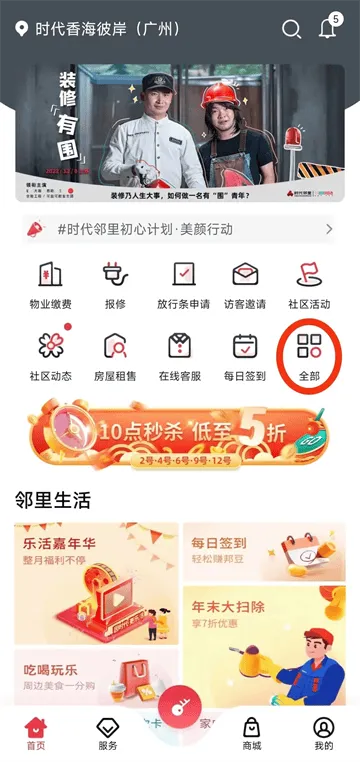Switch to the 我的 tab
This screenshot has width=360, height=762.
coord(324,734)
